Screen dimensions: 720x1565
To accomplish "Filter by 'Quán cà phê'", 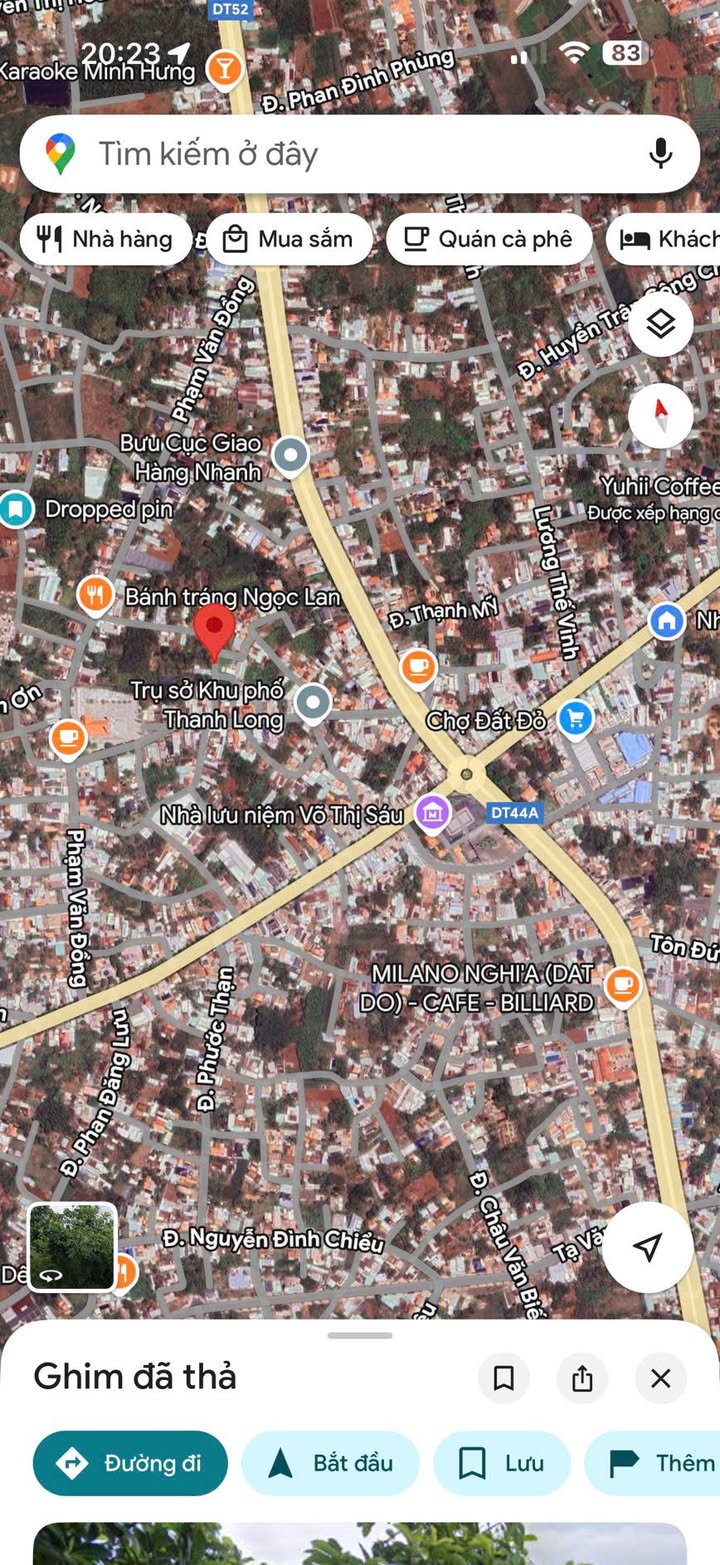I will [488, 239].
